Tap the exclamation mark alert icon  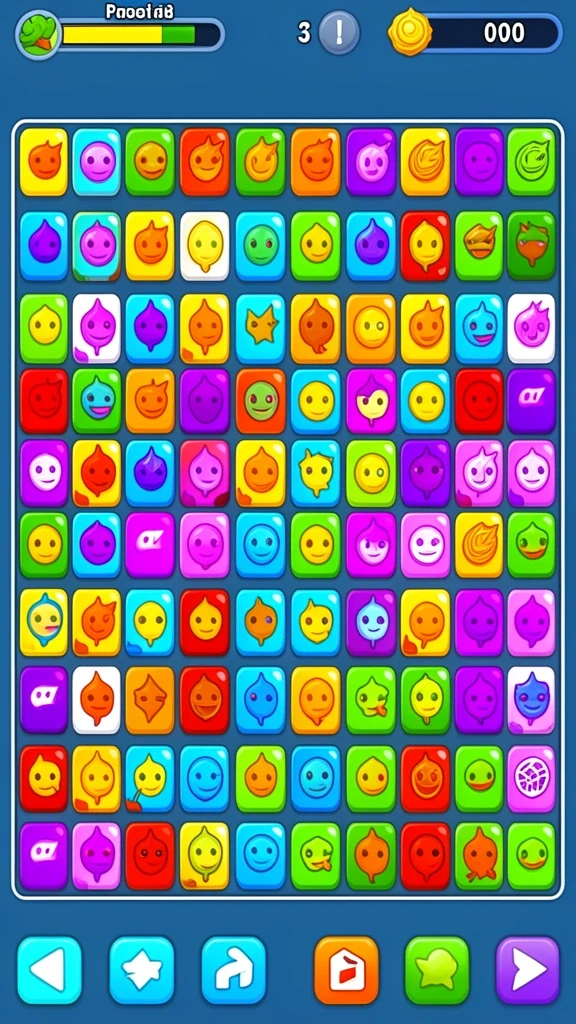point(339,33)
